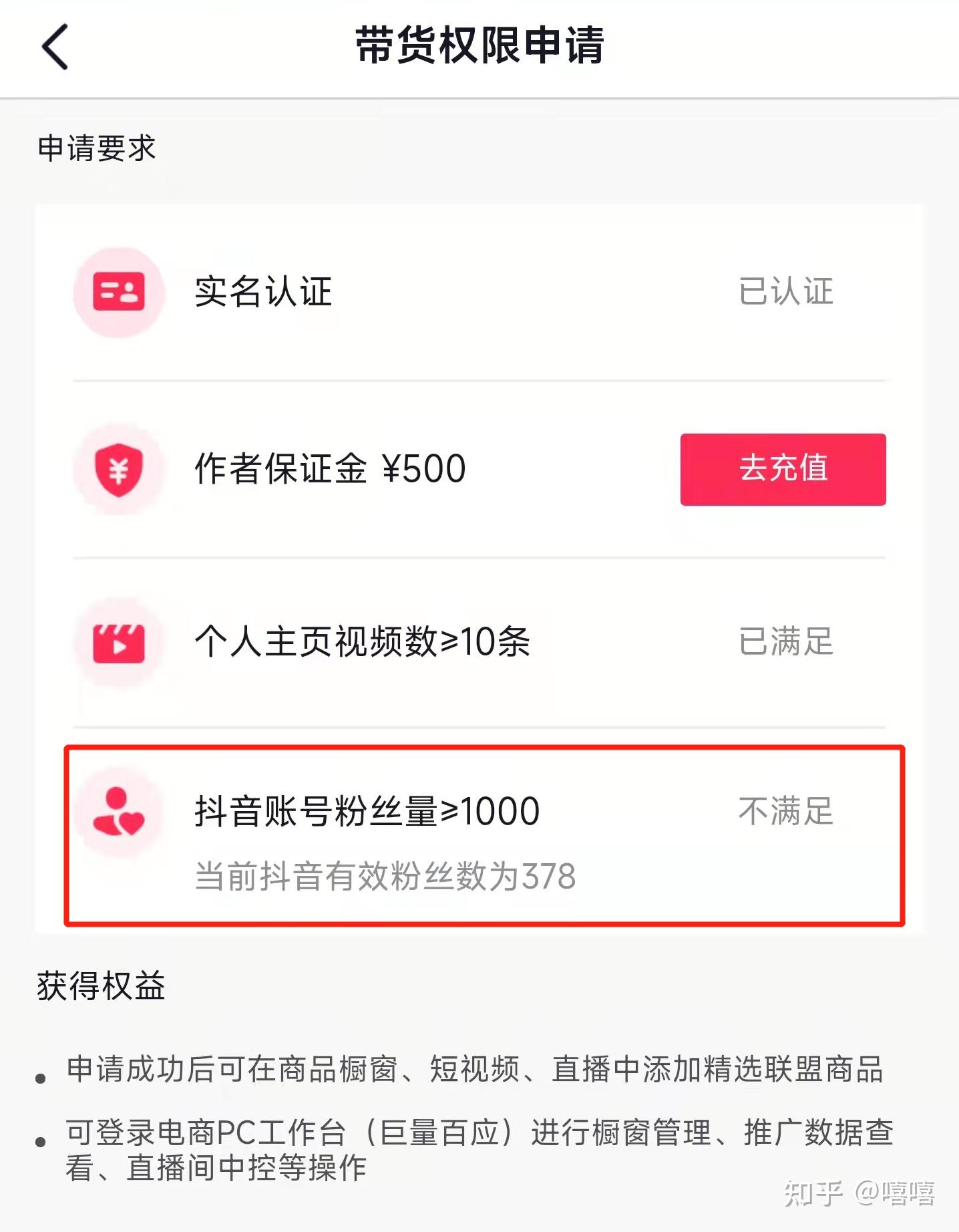This screenshot has height=1232, width=959.
Task: Tap the 去充值 recharge button
Action: pos(783,470)
